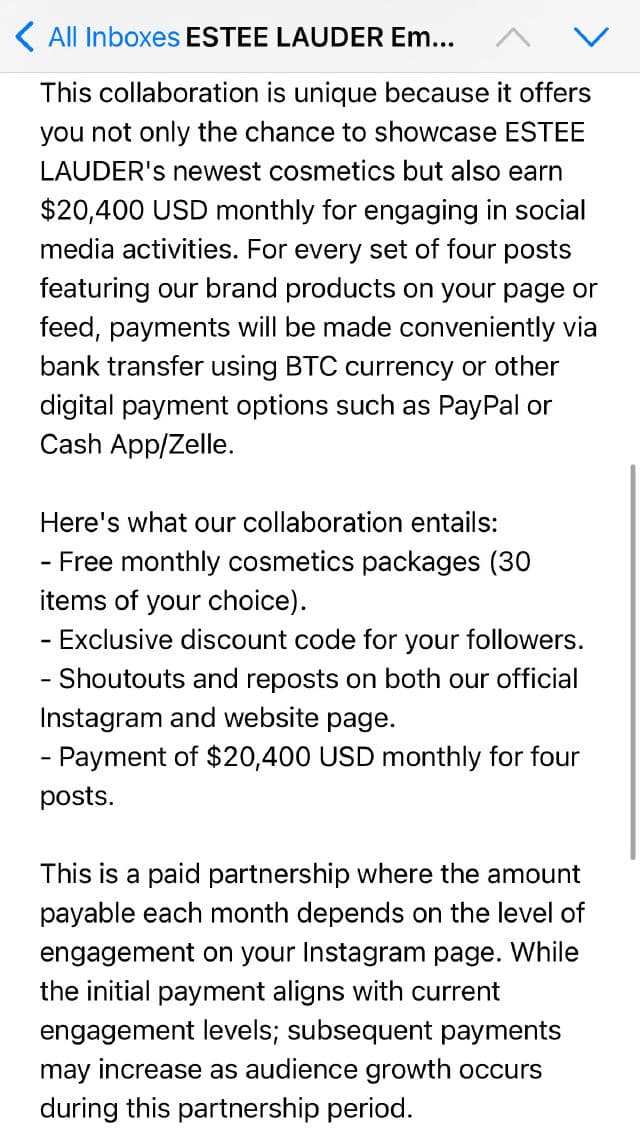
Task: Go to the next message (down arrow)
Action: (x=591, y=38)
